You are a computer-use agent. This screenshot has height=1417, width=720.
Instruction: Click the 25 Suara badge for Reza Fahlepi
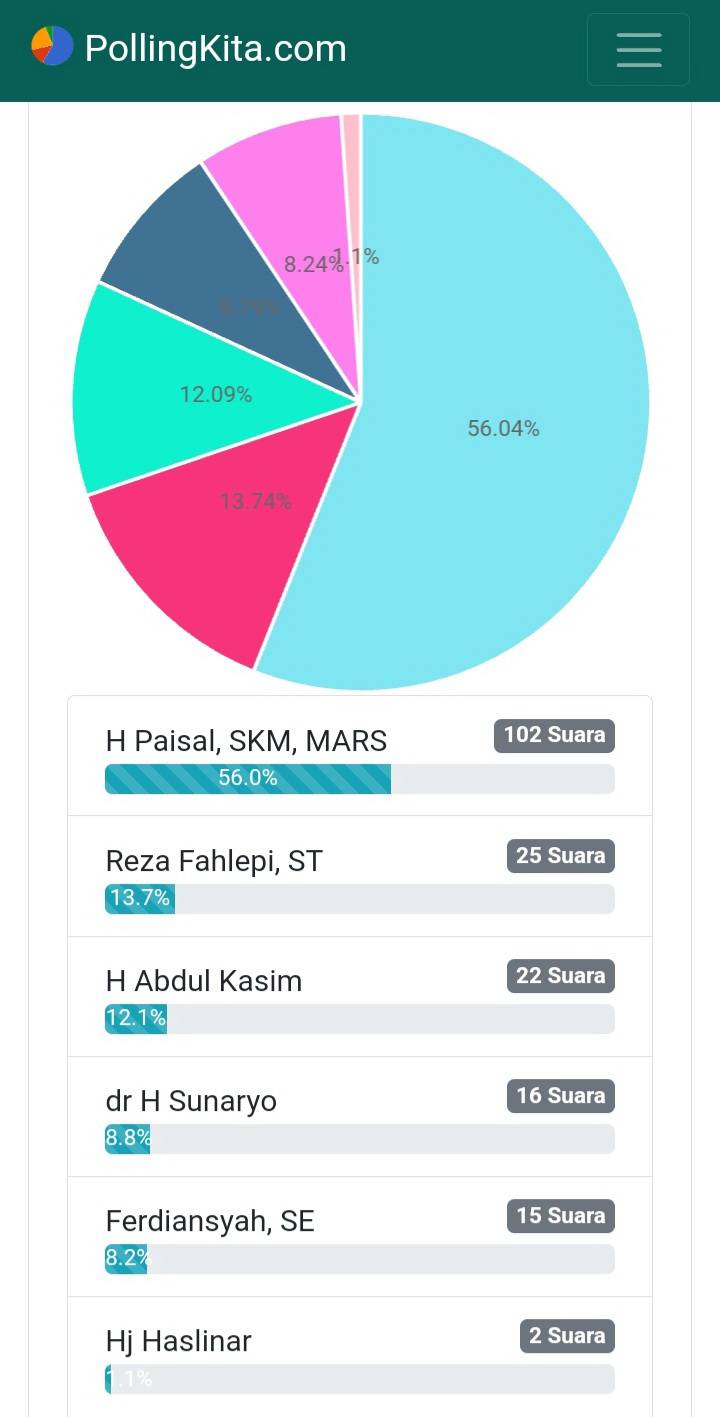pyautogui.click(x=560, y=856)
